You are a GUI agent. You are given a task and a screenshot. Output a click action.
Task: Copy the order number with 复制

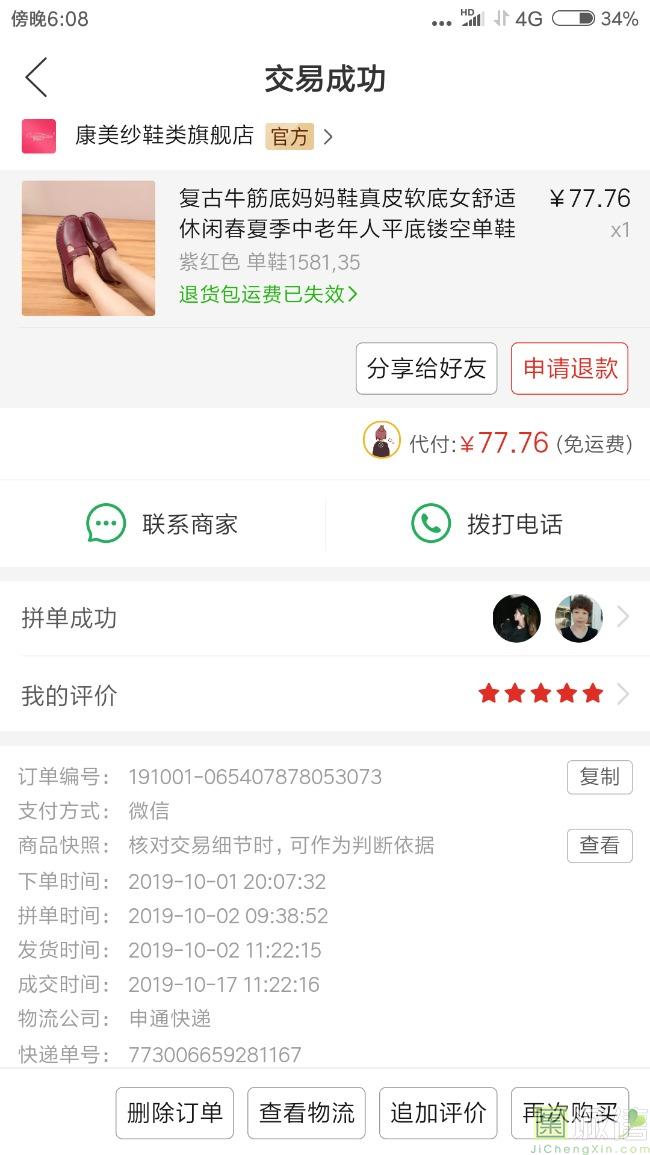599,777
